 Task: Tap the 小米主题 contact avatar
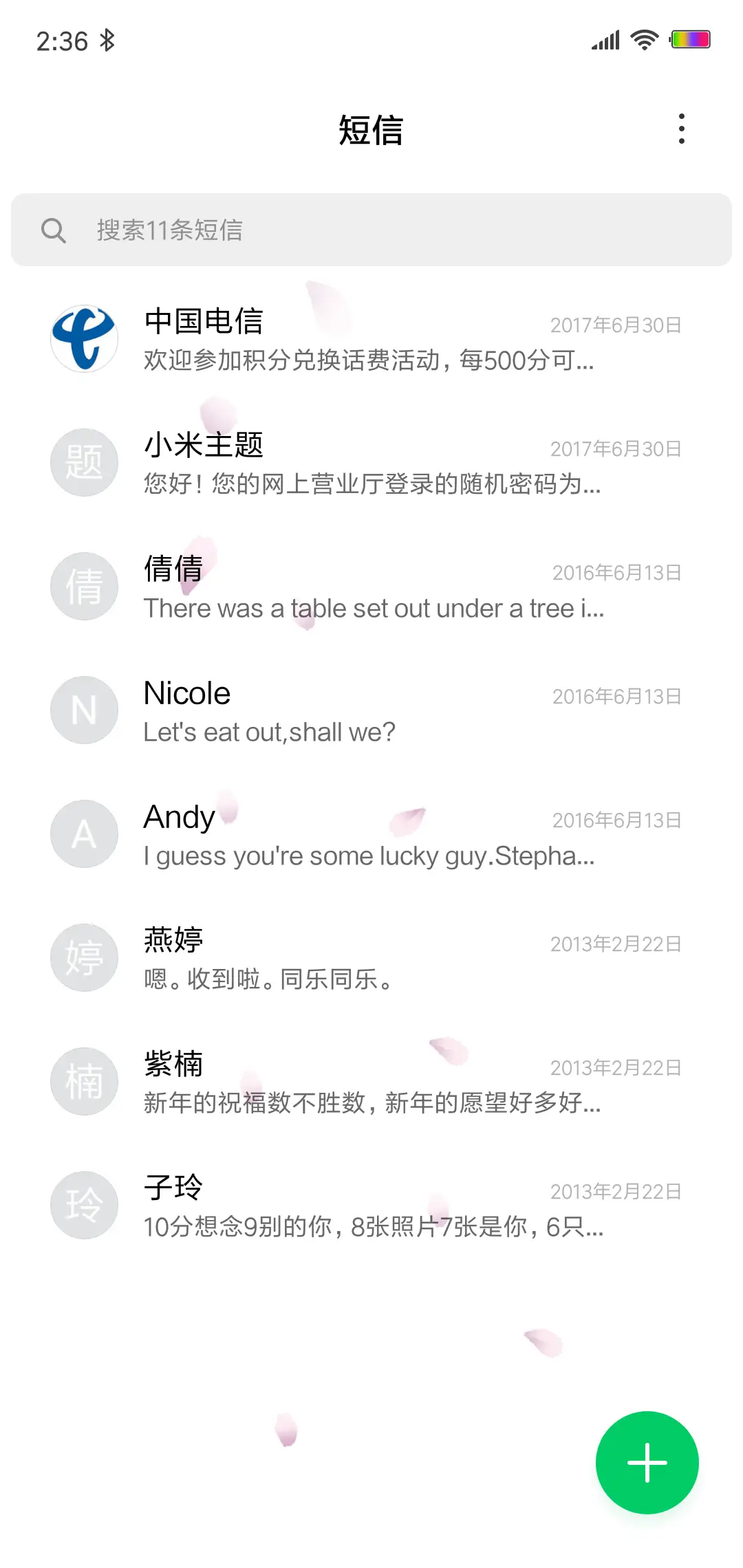click(x=84, y=462)
